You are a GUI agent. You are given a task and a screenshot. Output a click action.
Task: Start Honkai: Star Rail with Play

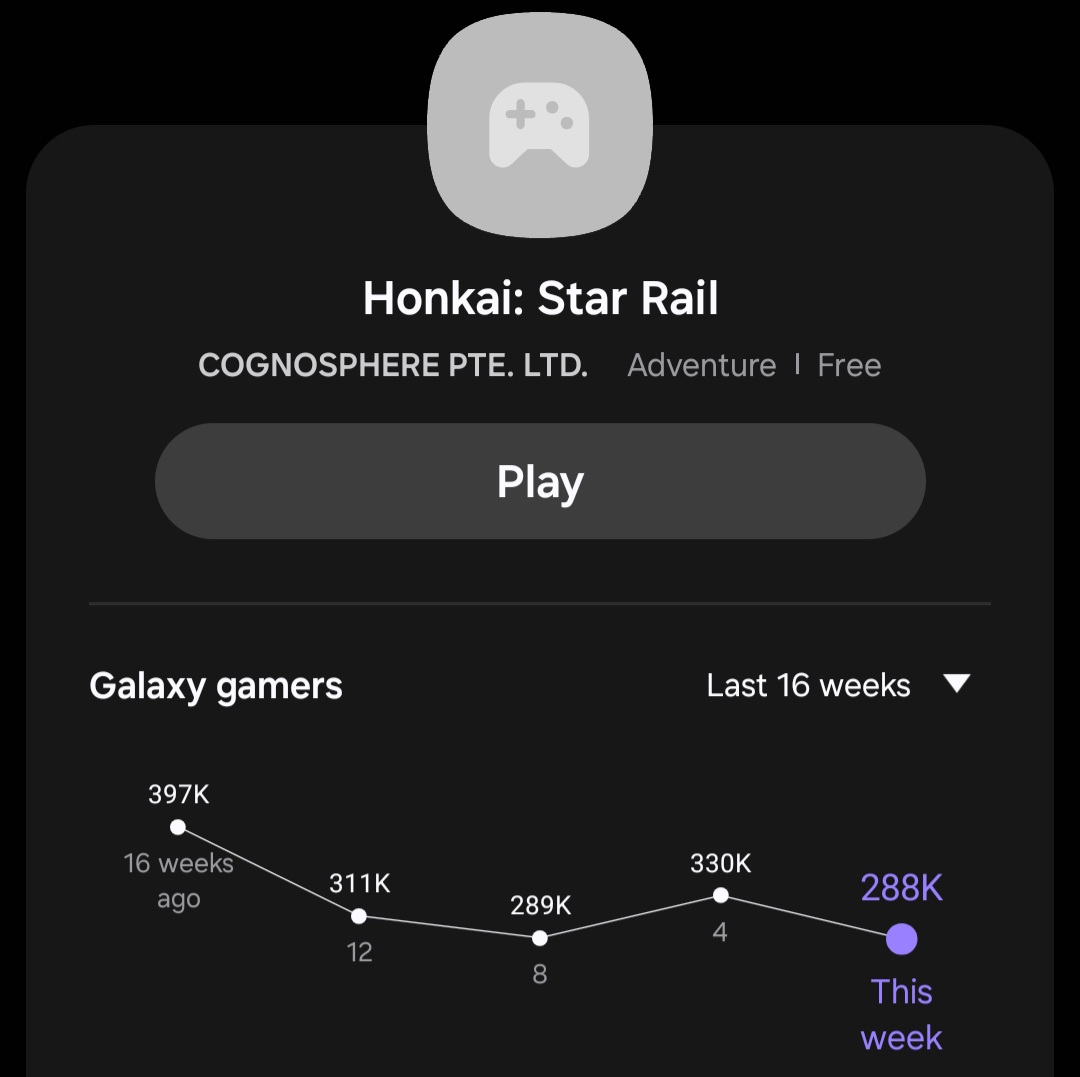(540, 481)
